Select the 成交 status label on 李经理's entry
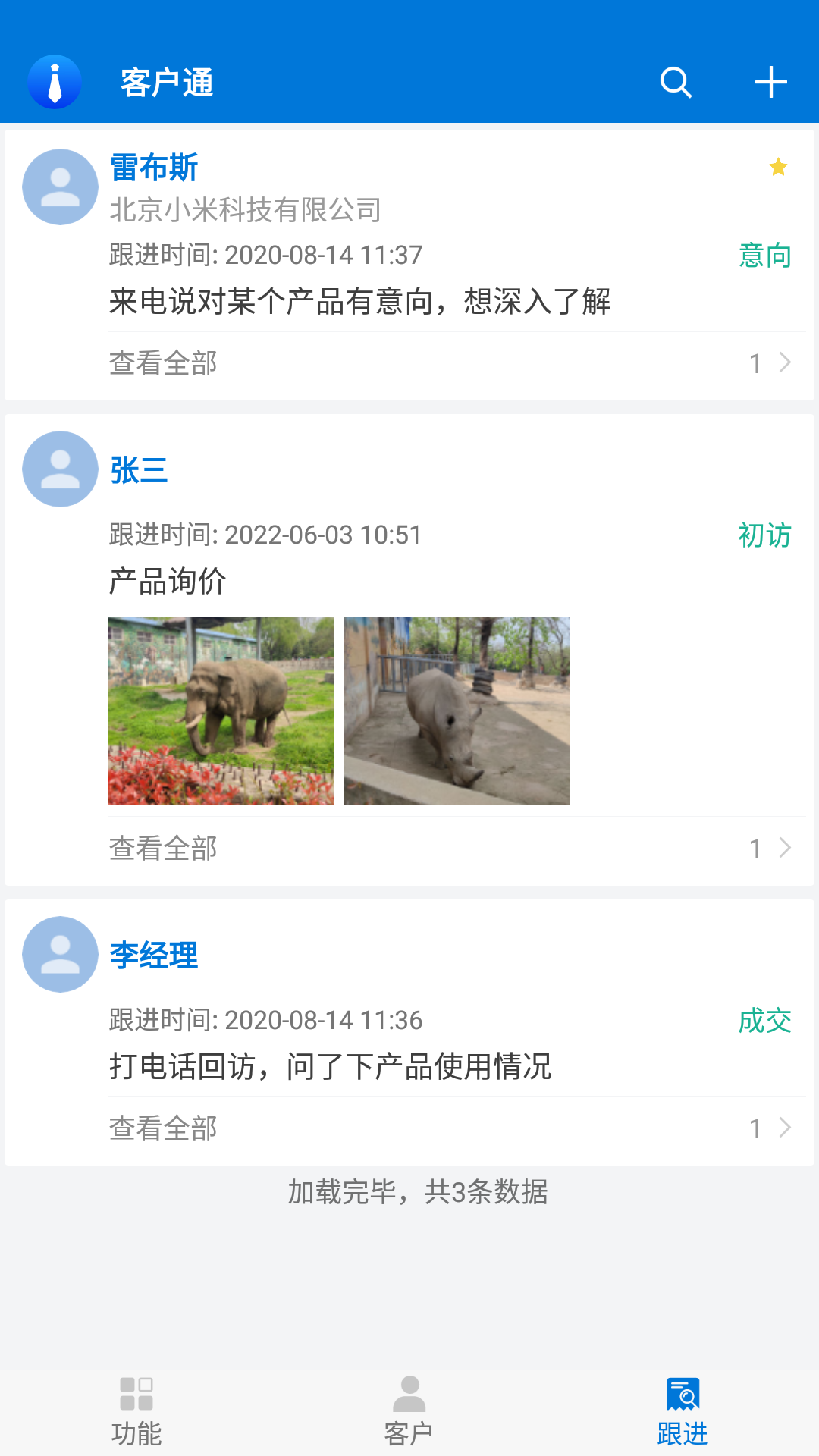Viewport: 819px width, 1456px height. click(765, 1020)
